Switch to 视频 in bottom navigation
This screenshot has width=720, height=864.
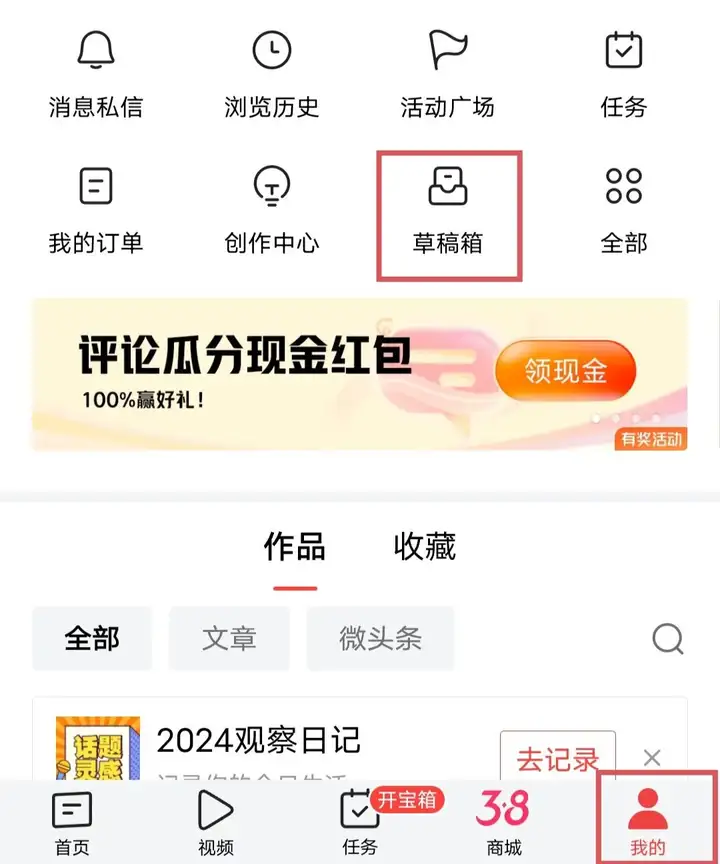click(x=215, y=822)
